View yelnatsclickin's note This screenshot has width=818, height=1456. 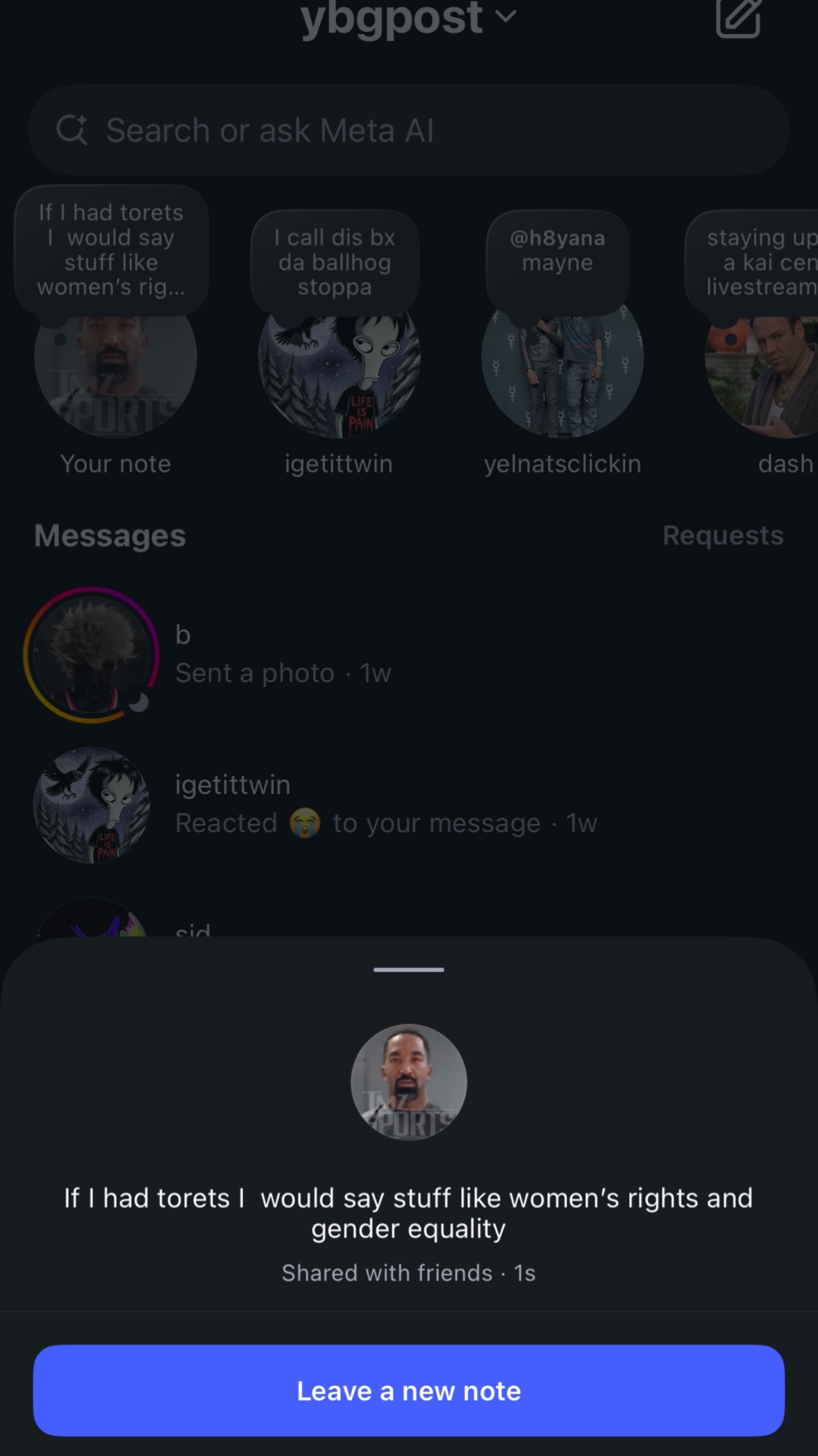[x=562, y=358]
